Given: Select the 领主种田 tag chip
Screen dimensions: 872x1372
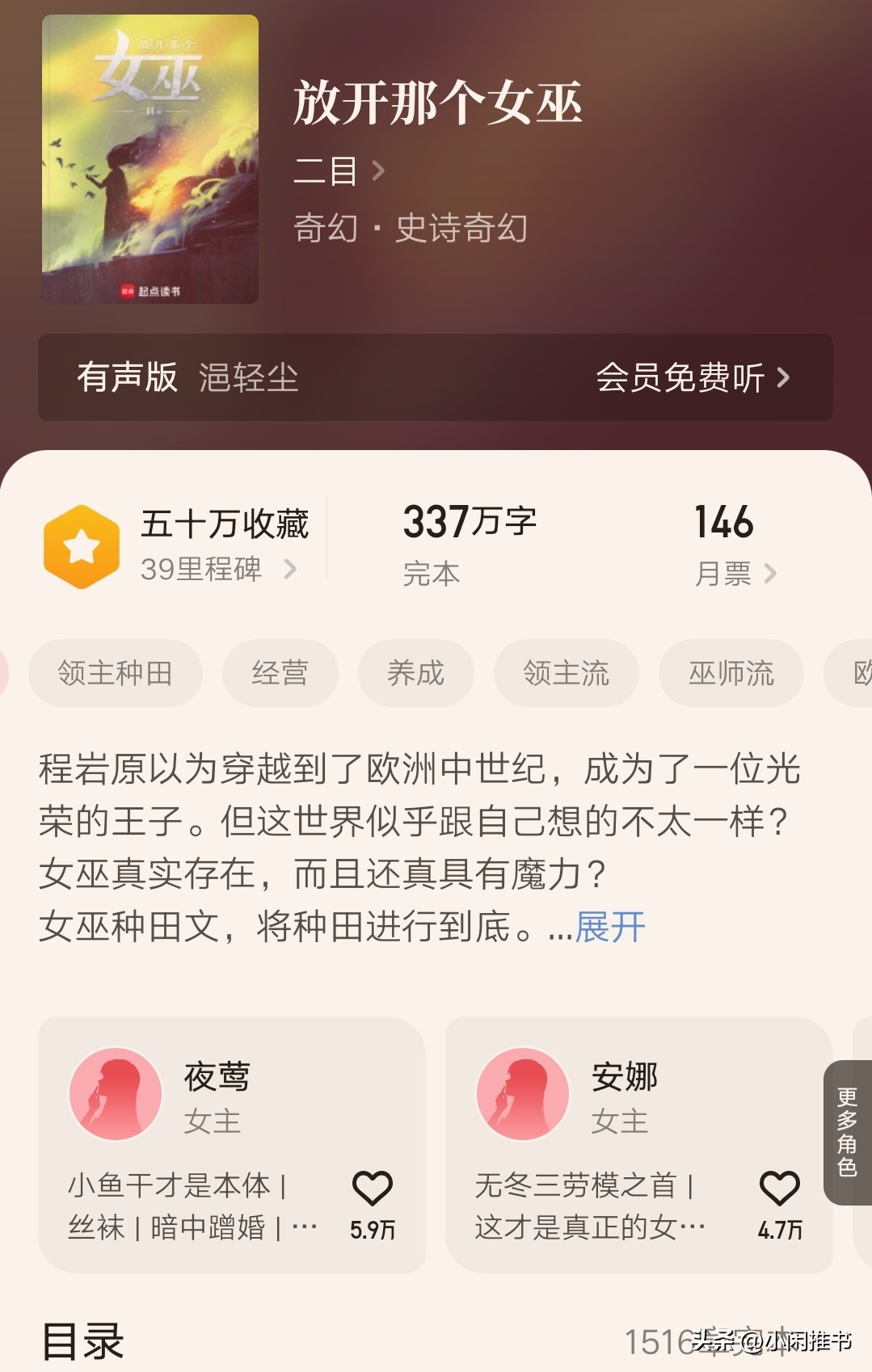Looking at the screenshot, I should pyautogui.click(x=115, y=673).
